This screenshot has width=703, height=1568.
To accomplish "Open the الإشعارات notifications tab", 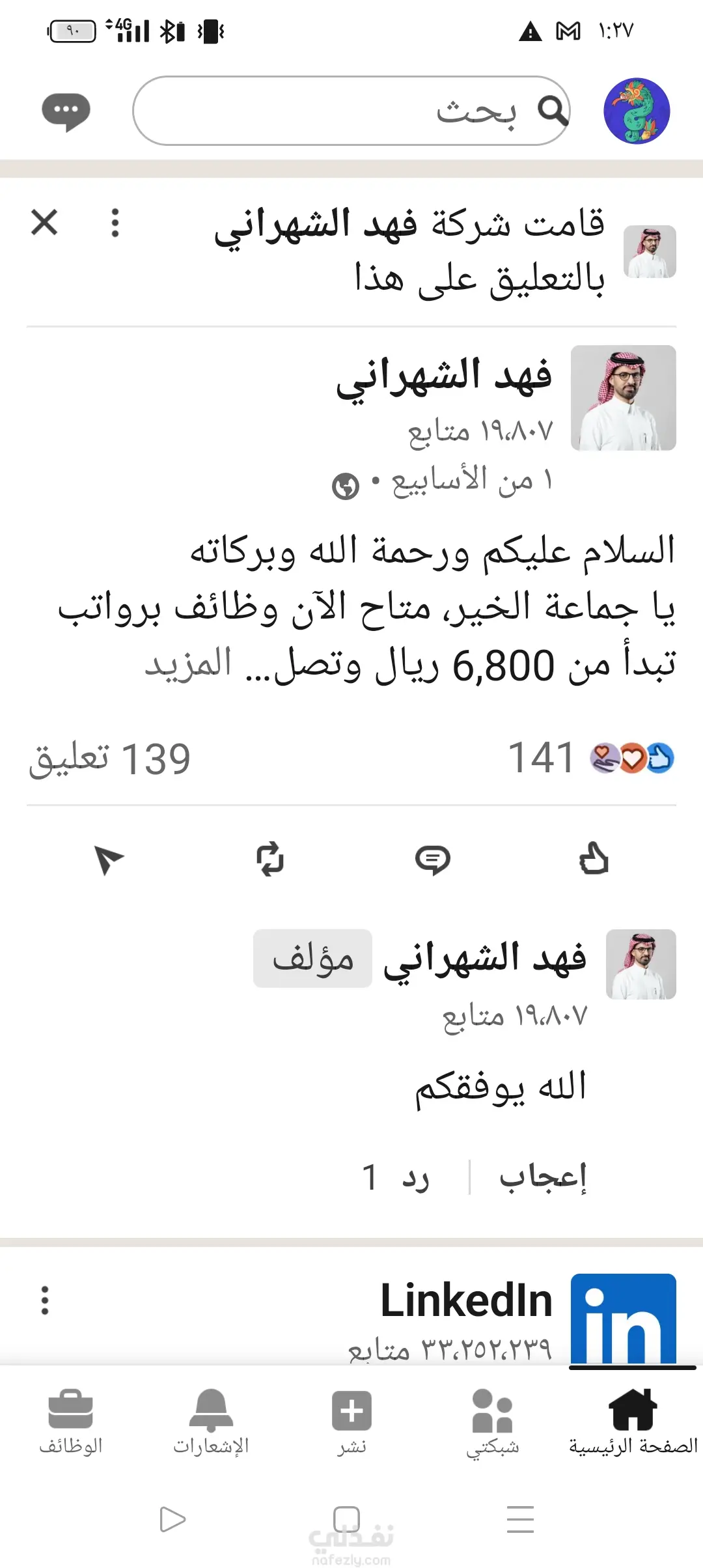I will 211,1423.
